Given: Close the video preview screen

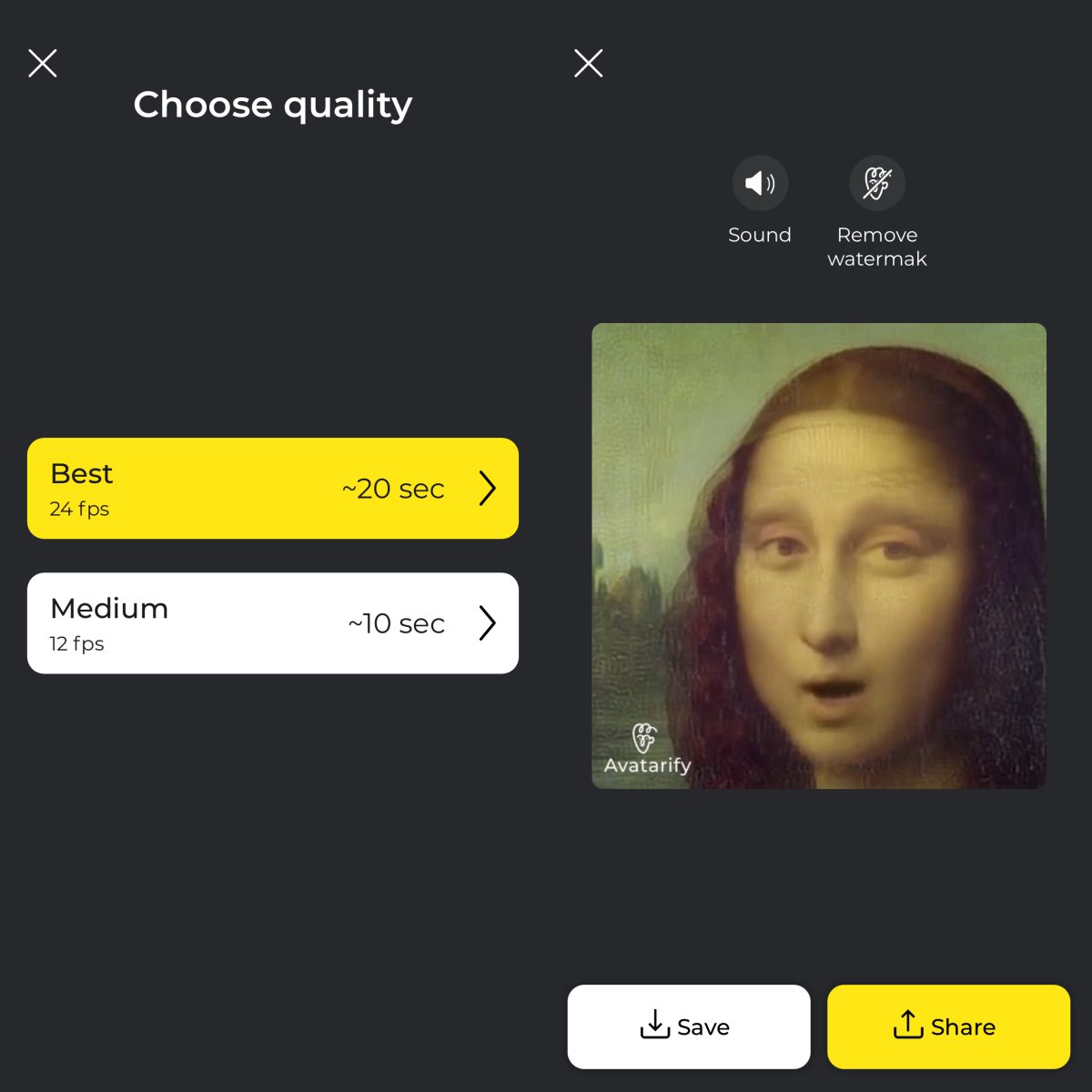Looking at the screenshot, I should coord(589,64).
